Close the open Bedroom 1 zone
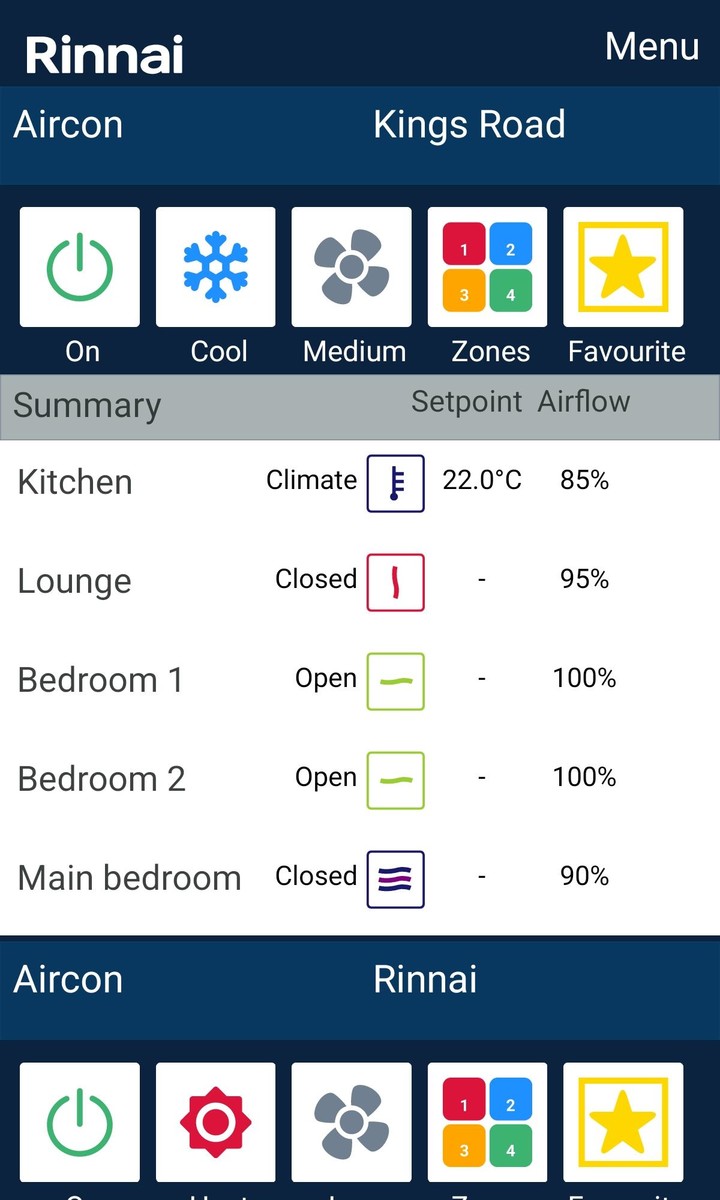Screen dimensions: 720x1200 pyautogui.click(x=394, y=679)
